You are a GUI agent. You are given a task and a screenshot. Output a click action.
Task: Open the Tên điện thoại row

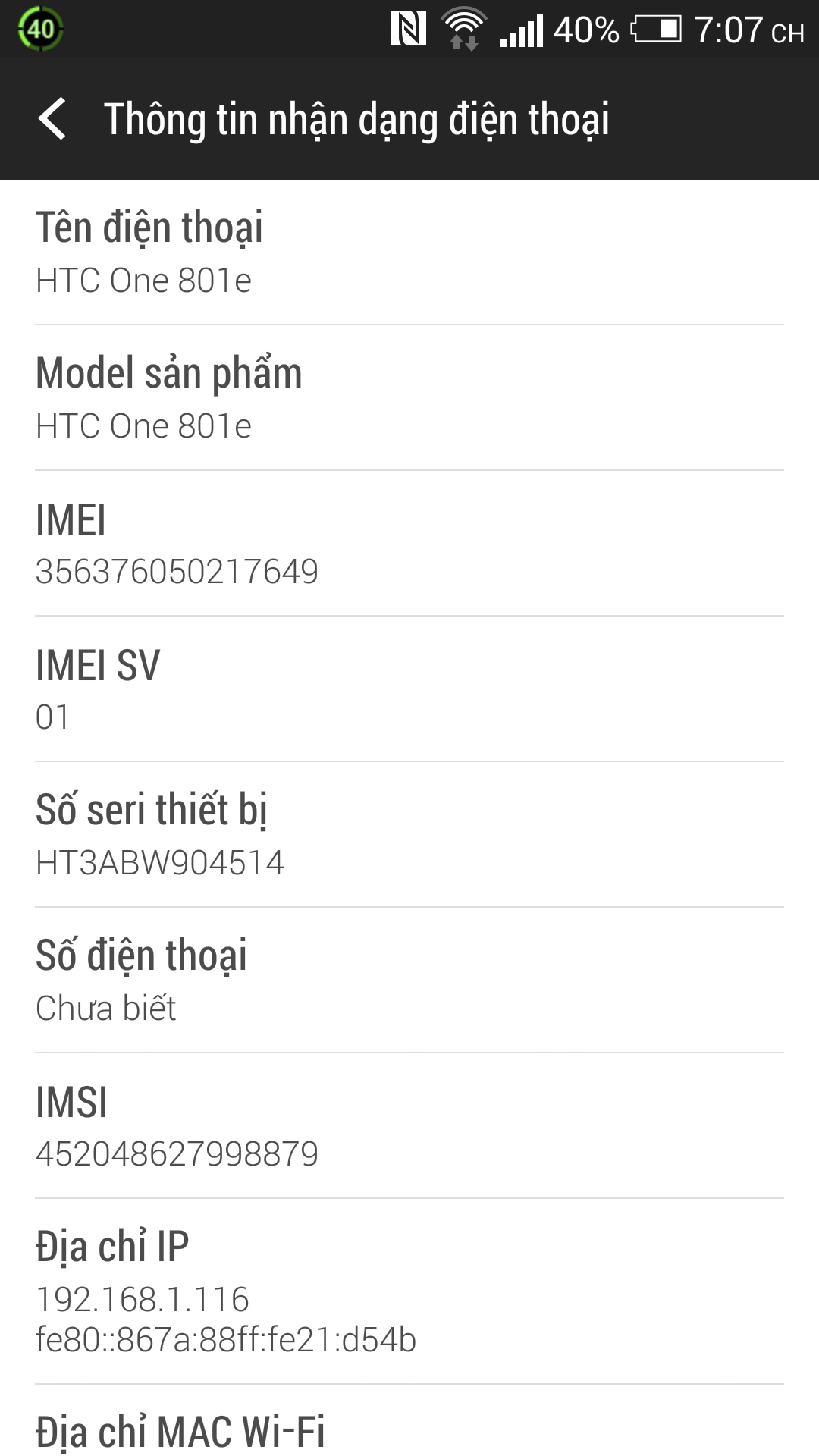click(409, 253)
